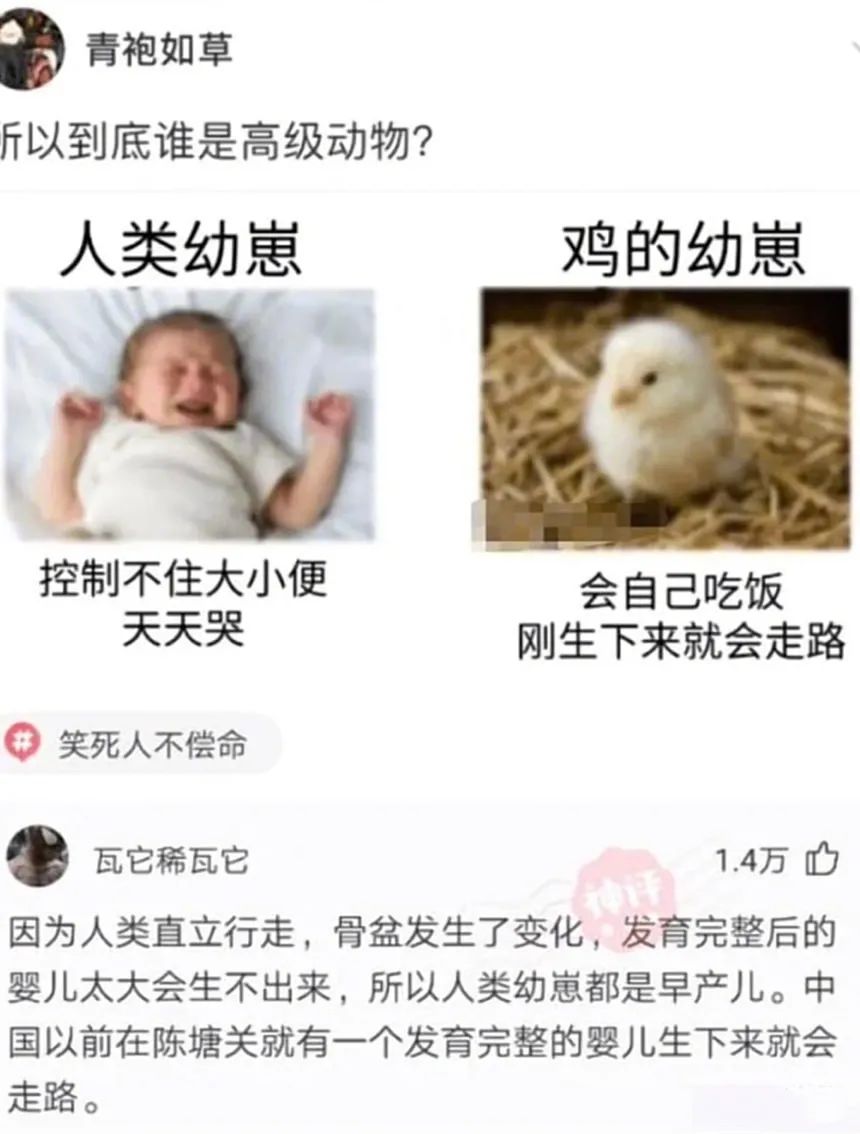The height and width of the screenshot is (1134, 860).
Task: View commenter 瓦它稀瓦它's avatar
Action: [x=37, y=856]
